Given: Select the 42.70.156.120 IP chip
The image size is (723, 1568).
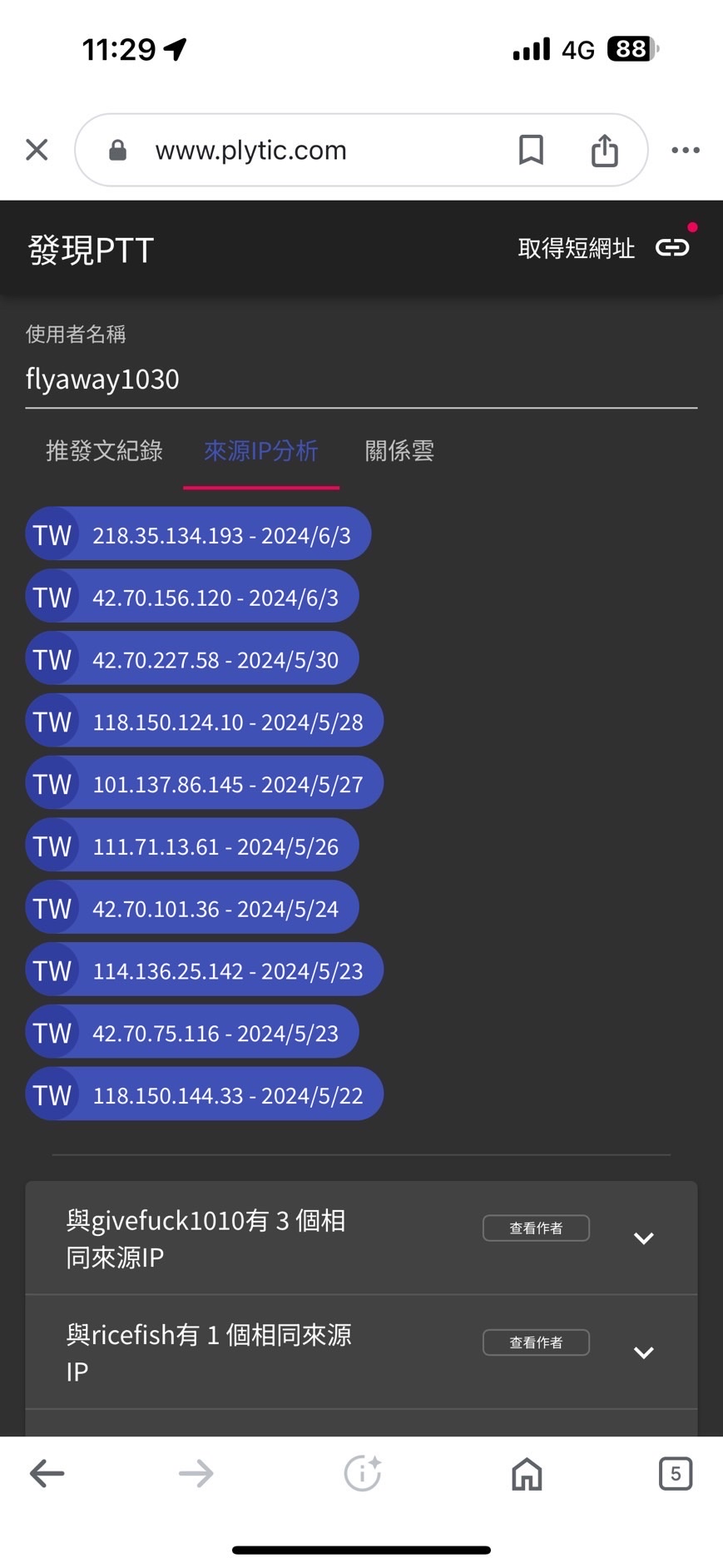Looking at the screenshot, I should click(192, 597).
